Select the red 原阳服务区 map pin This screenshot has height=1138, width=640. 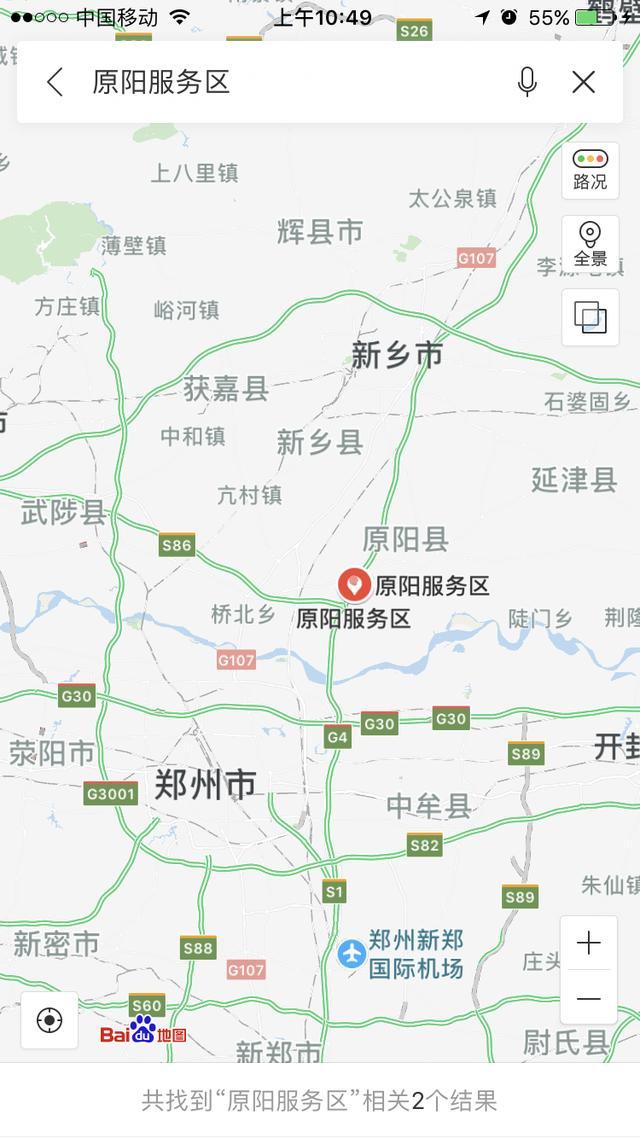354,585
